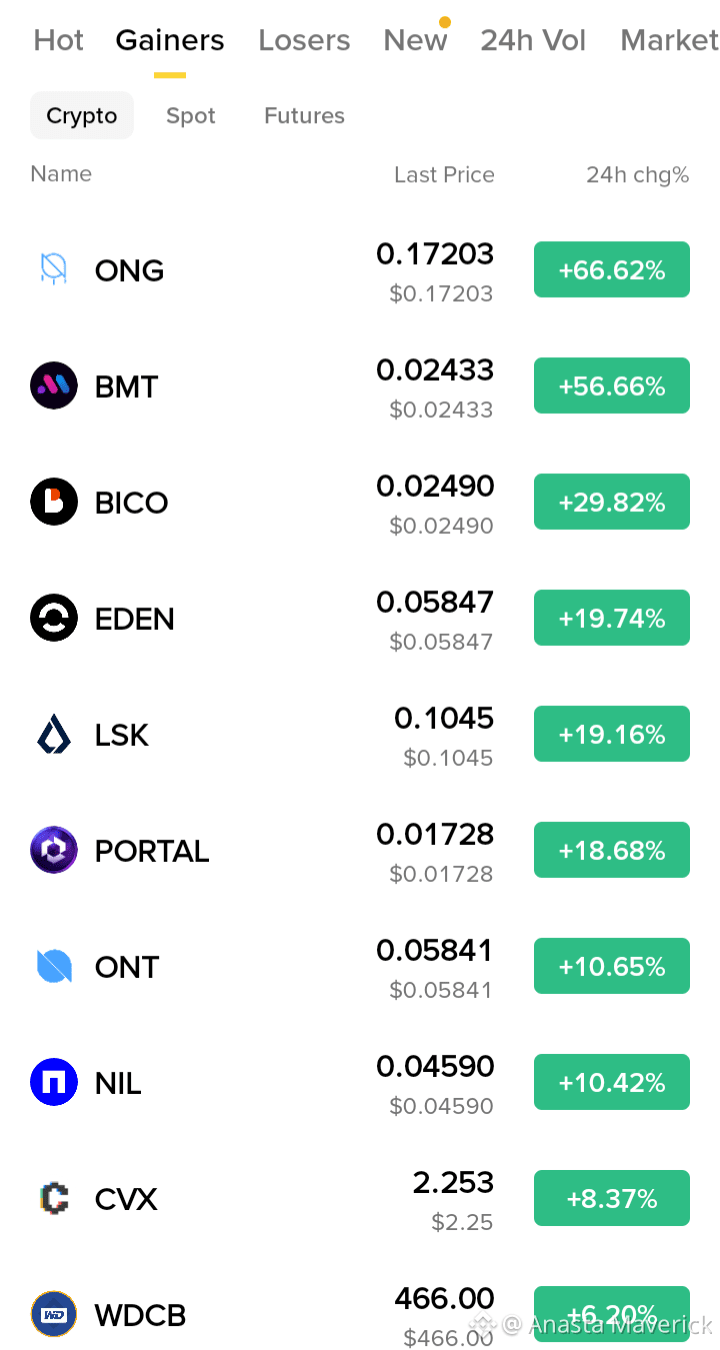The height and width of the screenshot is (1350, 720).
Task: Sort by 24h chg% column
Action: pos(637,175)
